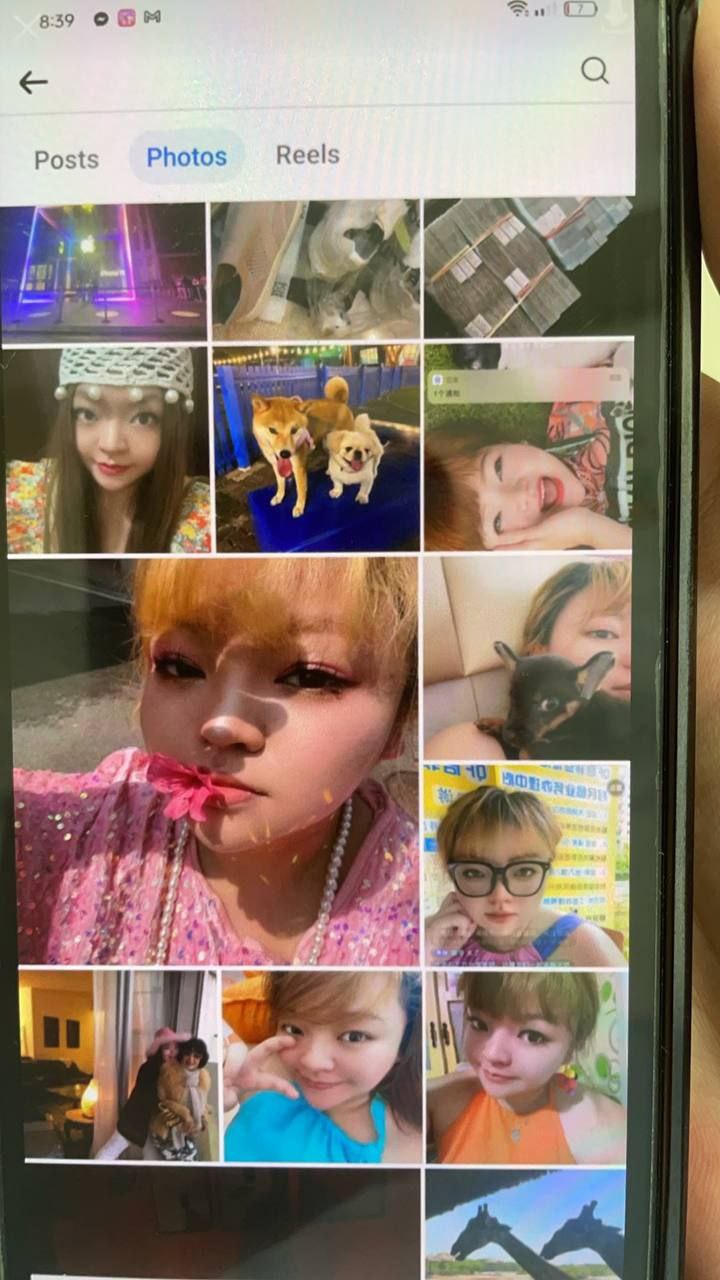Open the blue top selfie photo
This screenshot has height=1280, width=720.
click(x=321, y=1066)
